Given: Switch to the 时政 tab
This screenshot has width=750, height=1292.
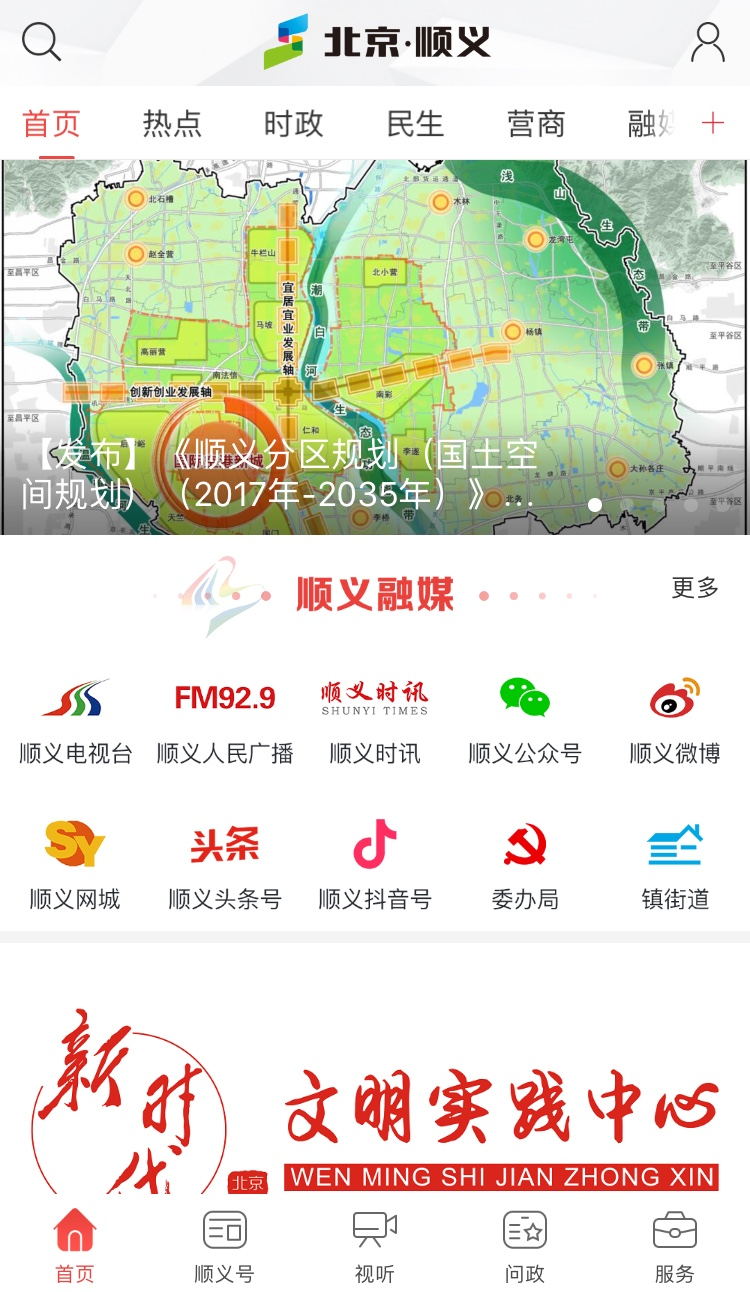Looking at the screenshot, I should [x=293, y=124].
